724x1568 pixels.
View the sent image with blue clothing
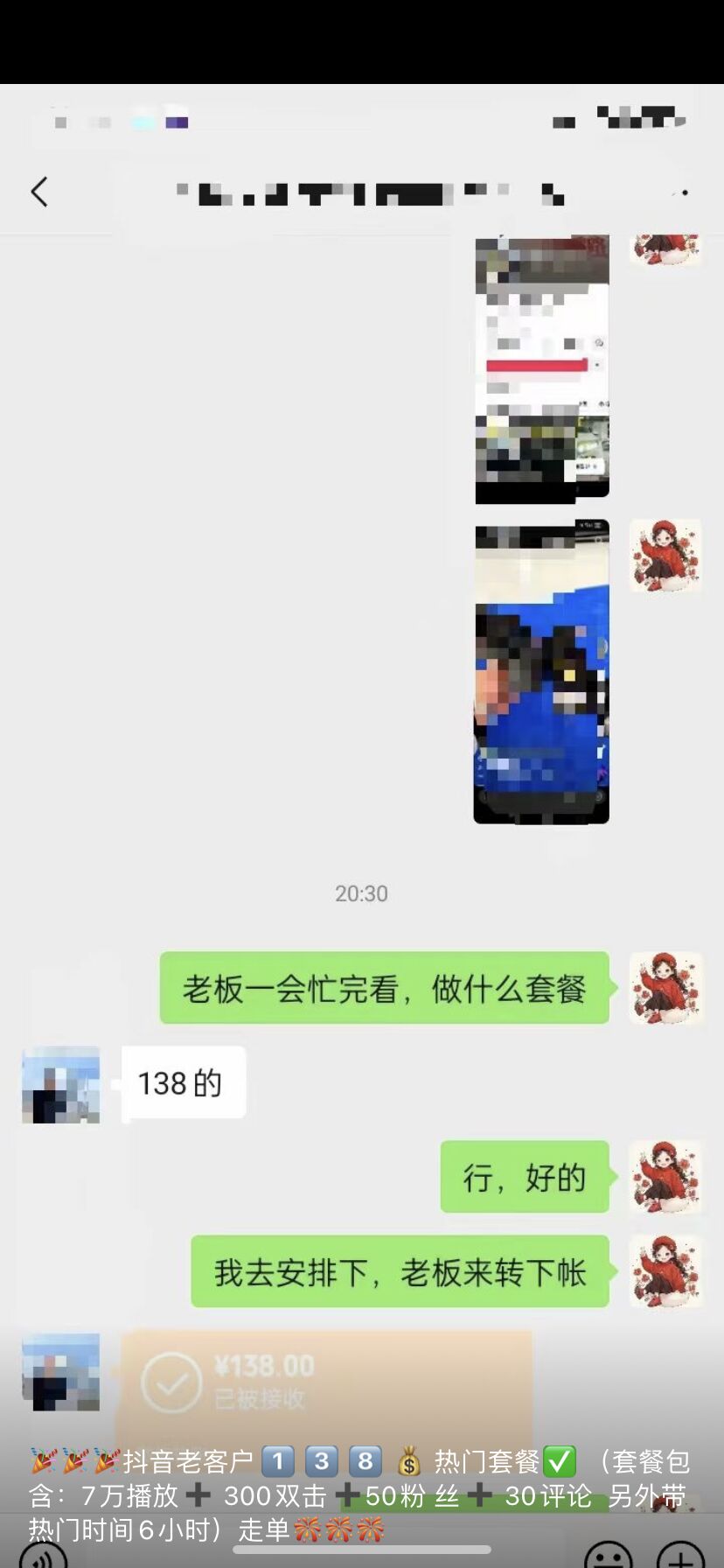click(x=541, y=671)
